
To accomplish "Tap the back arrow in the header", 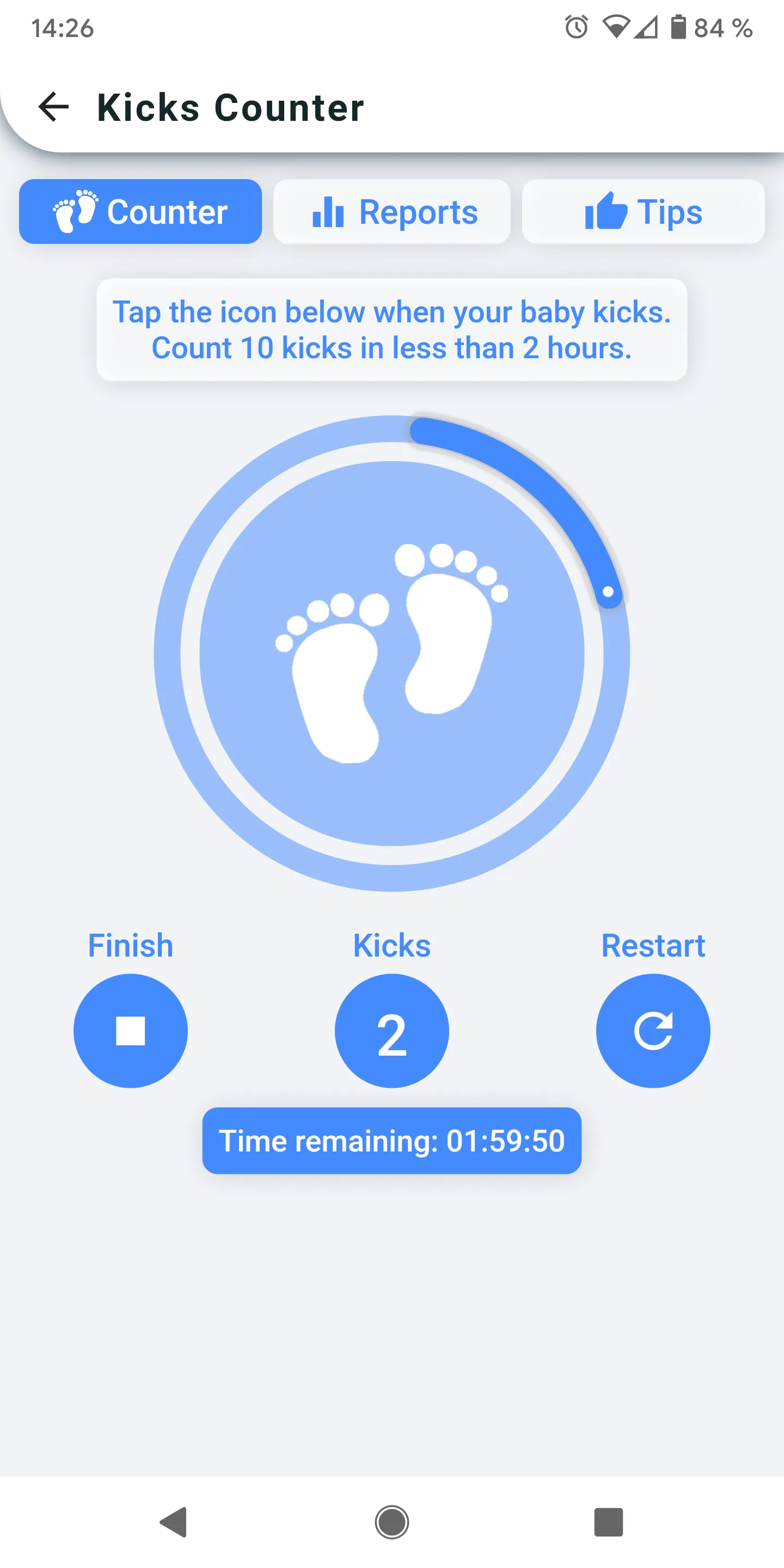I will coord(53,107).
